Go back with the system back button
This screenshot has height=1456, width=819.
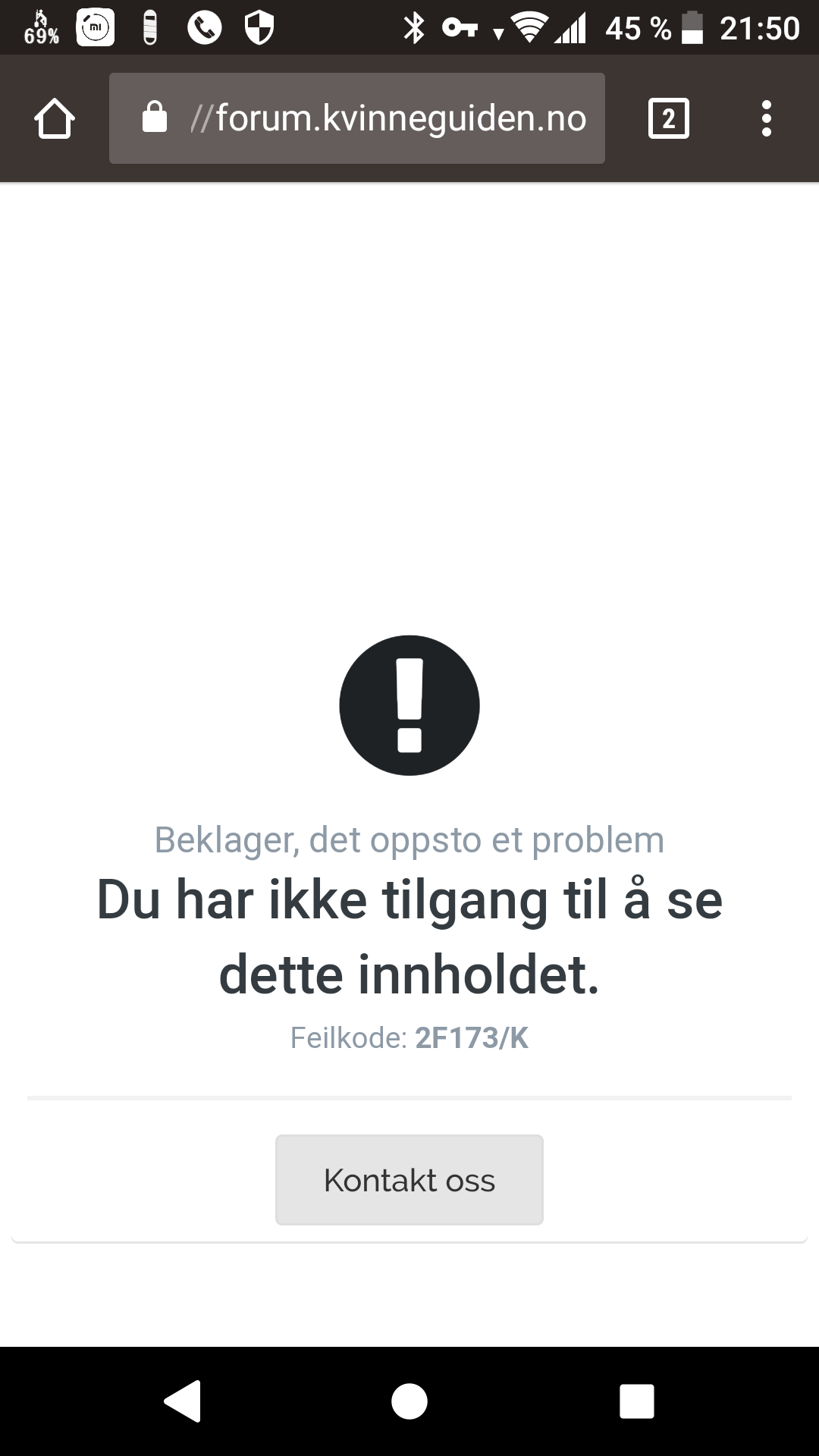(x=183, y=1401)
